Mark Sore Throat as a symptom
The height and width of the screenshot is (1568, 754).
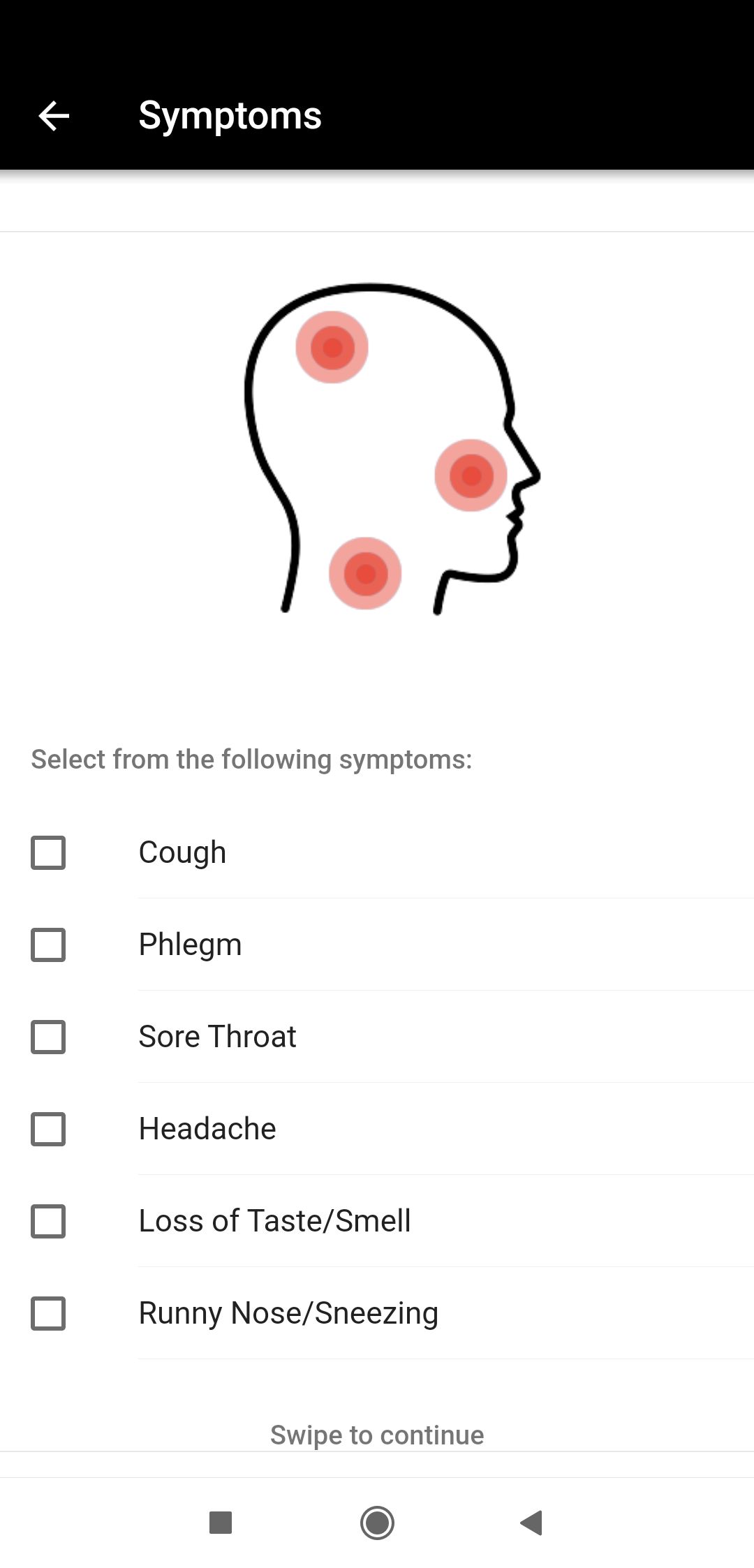[48, 1037]
